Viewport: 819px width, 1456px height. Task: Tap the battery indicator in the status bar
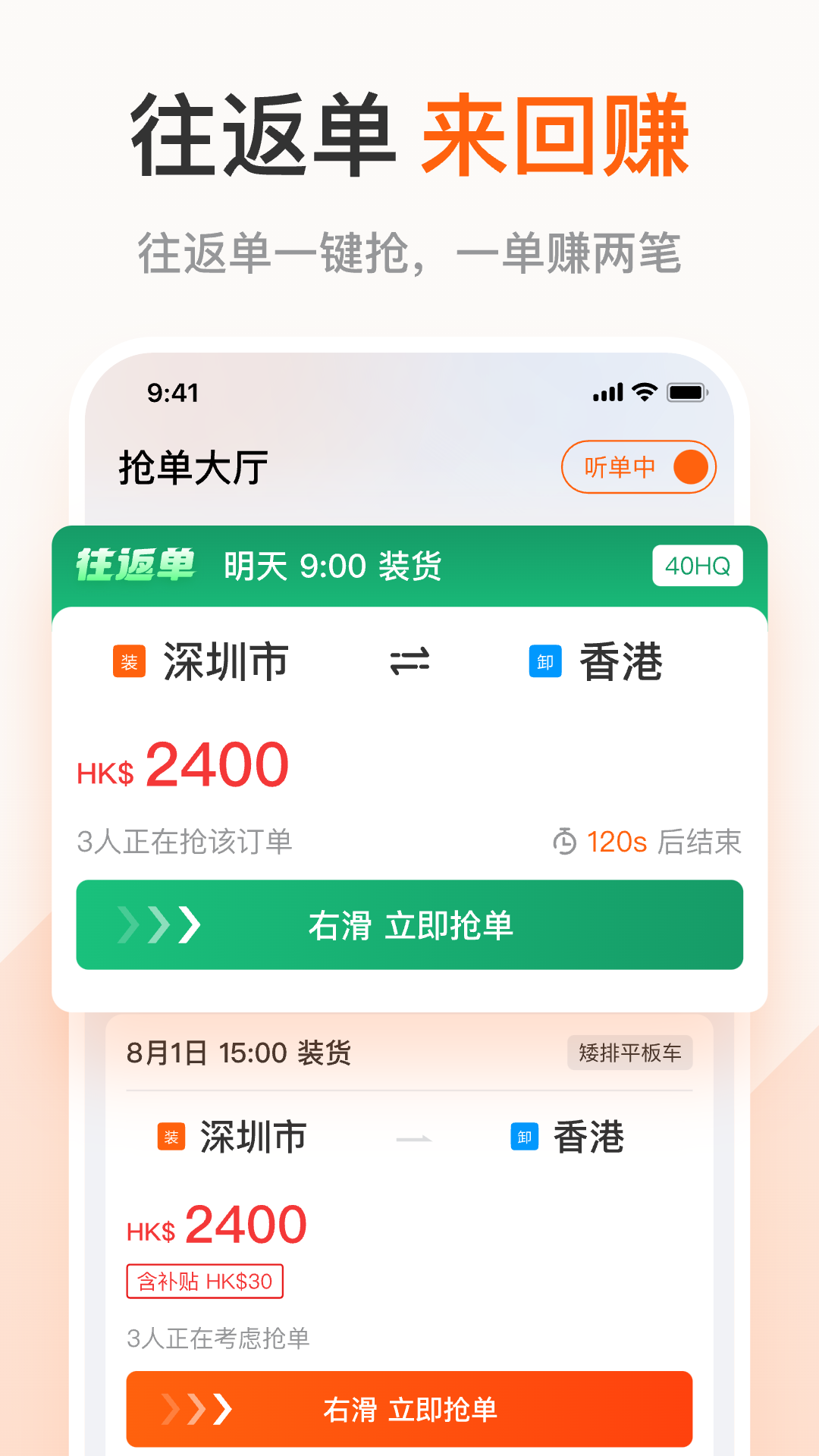pyautogui.click(x=687, y=392)
